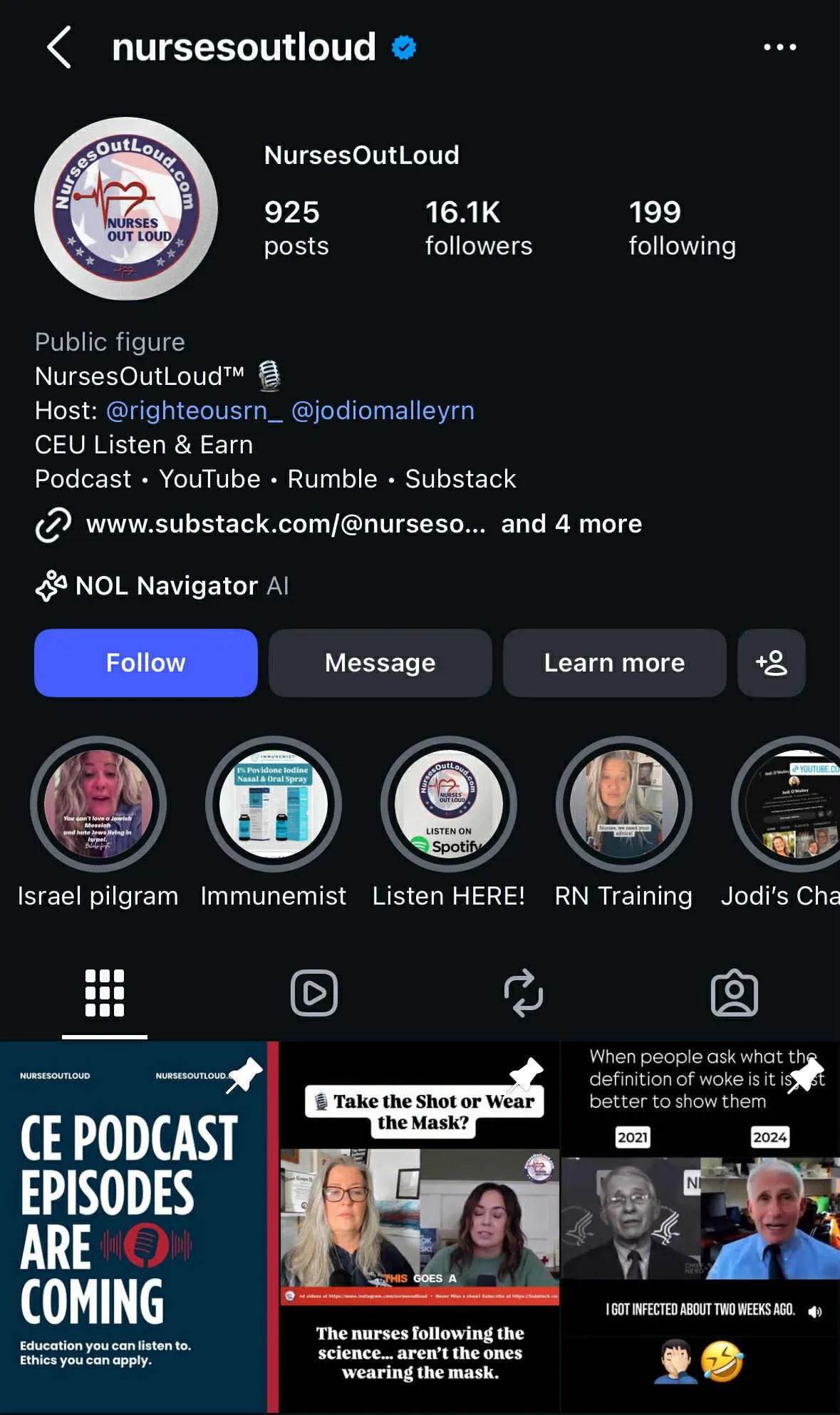Show suggested accounts with add-person icon

click(772, 662)
